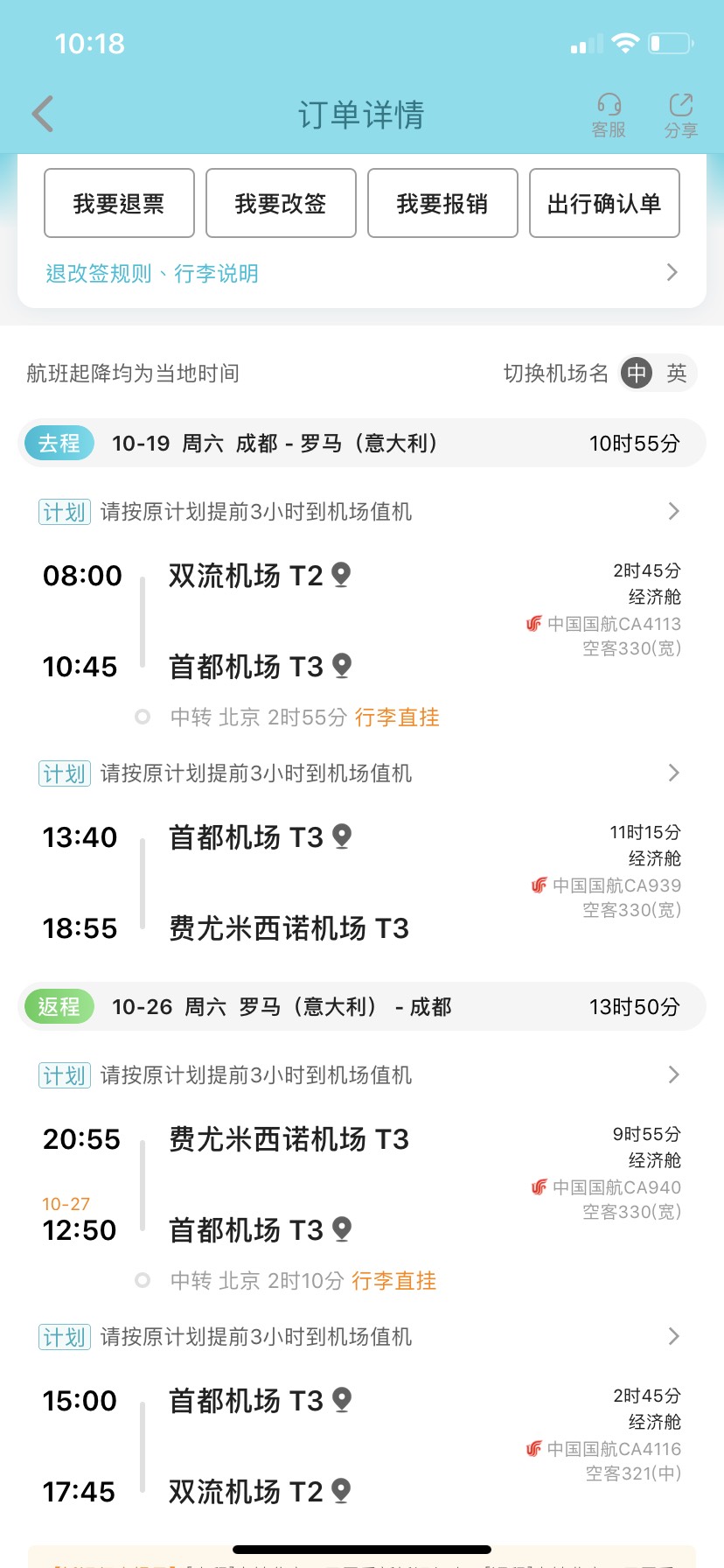Show 双流机场 T2 departure location at 08:00
Viewport: 724px width, 1568px height.
click(342, 575)
